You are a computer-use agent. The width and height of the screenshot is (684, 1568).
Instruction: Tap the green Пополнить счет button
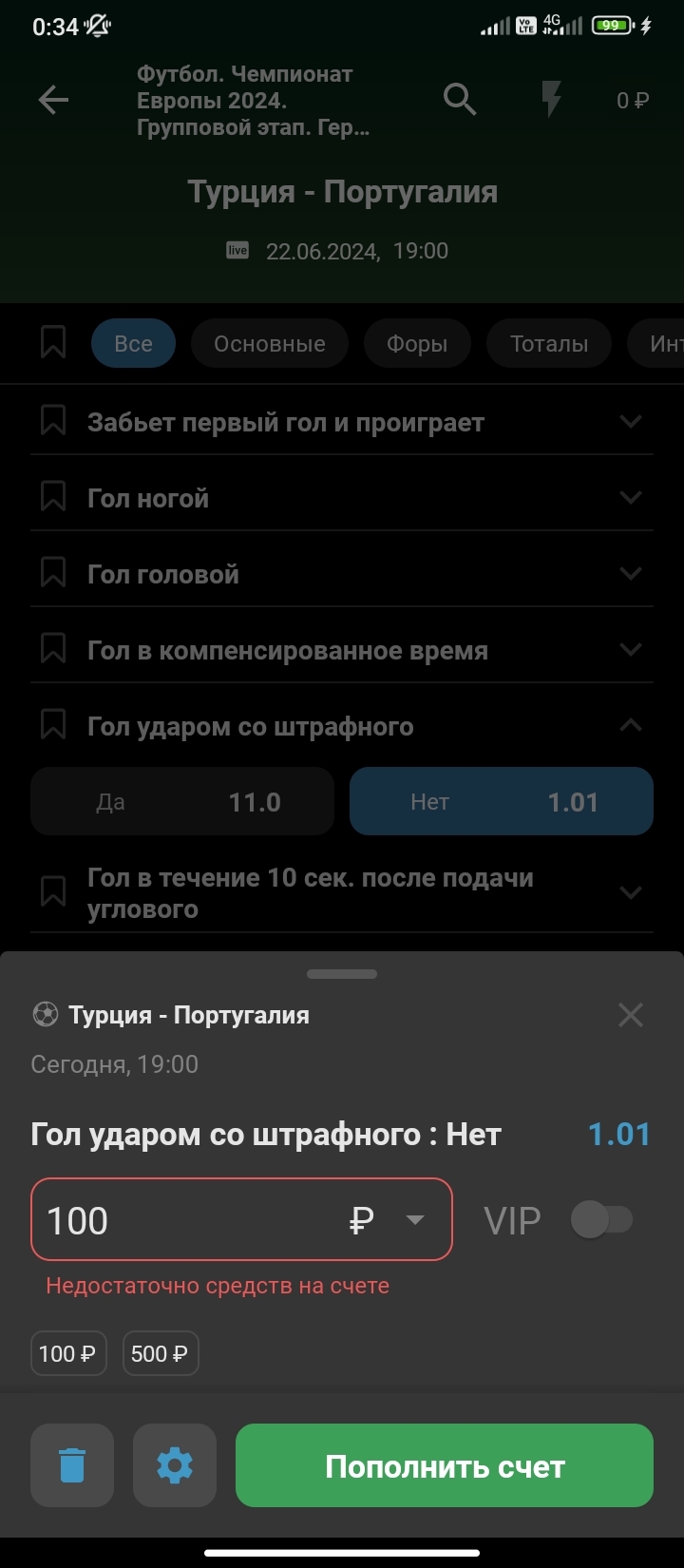pyautogui.click(x=445, y=1465)
